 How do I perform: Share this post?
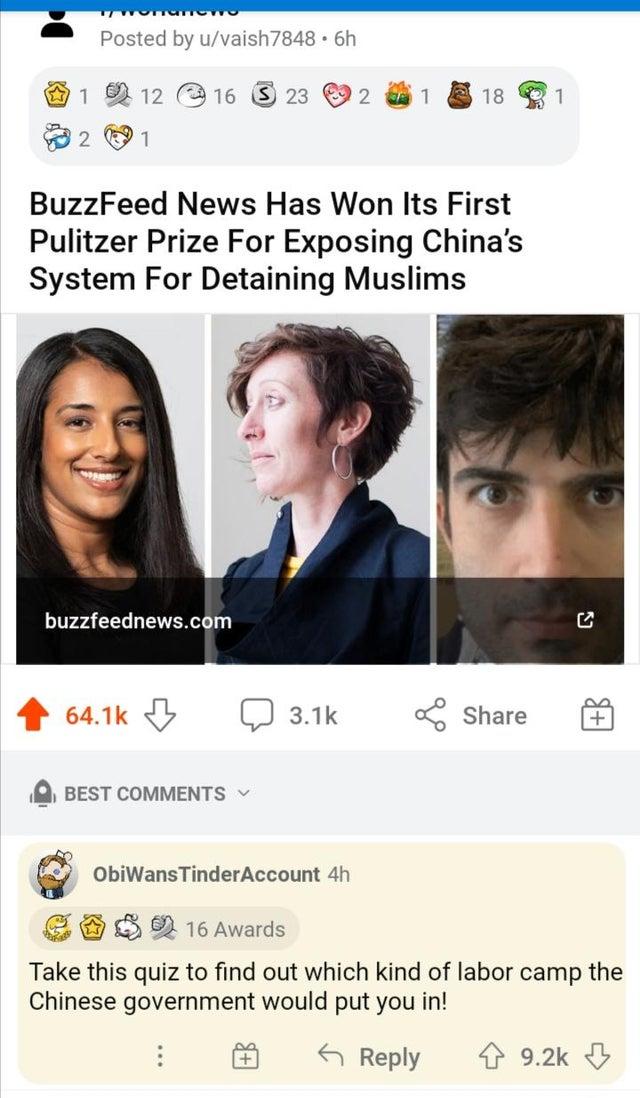click(x=471, y=716)
